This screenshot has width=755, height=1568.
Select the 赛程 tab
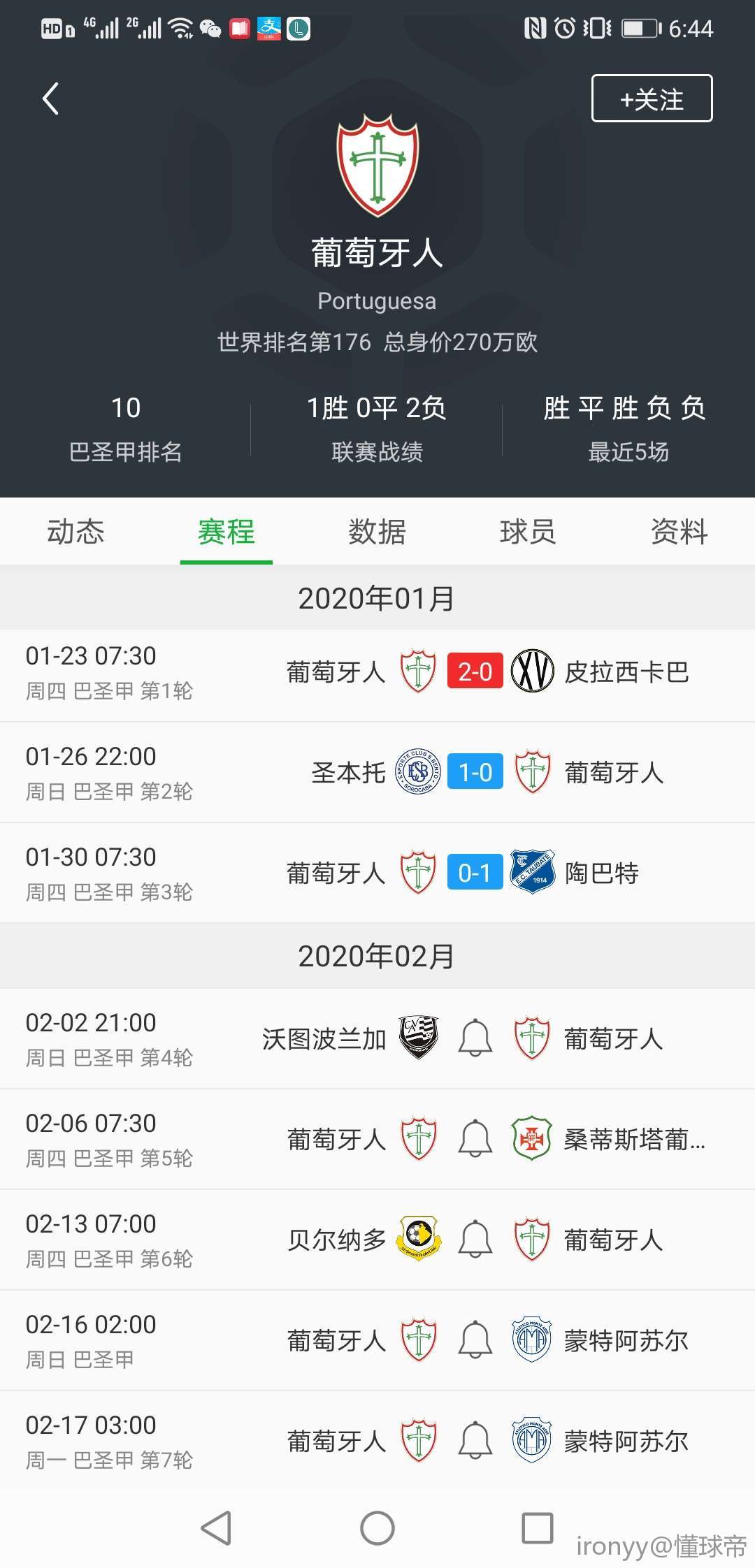pos(226,532)
